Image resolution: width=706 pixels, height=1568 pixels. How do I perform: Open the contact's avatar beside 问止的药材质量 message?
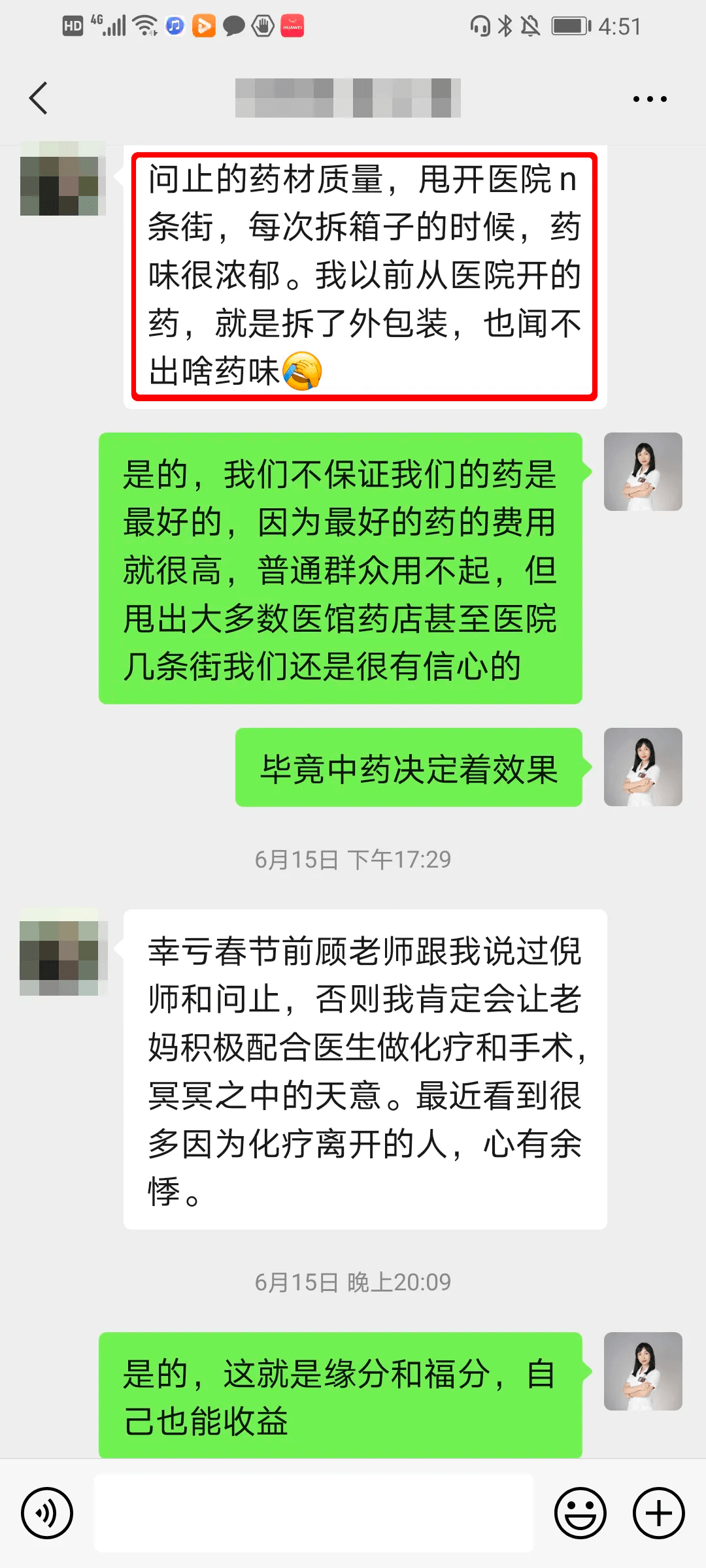(x=63, y=179)
